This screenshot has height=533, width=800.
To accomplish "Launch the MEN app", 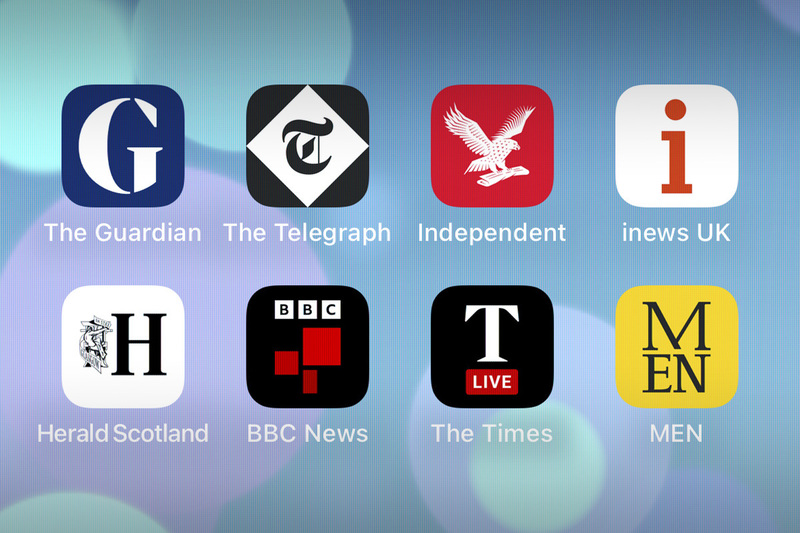I will (x=676, y=346).
